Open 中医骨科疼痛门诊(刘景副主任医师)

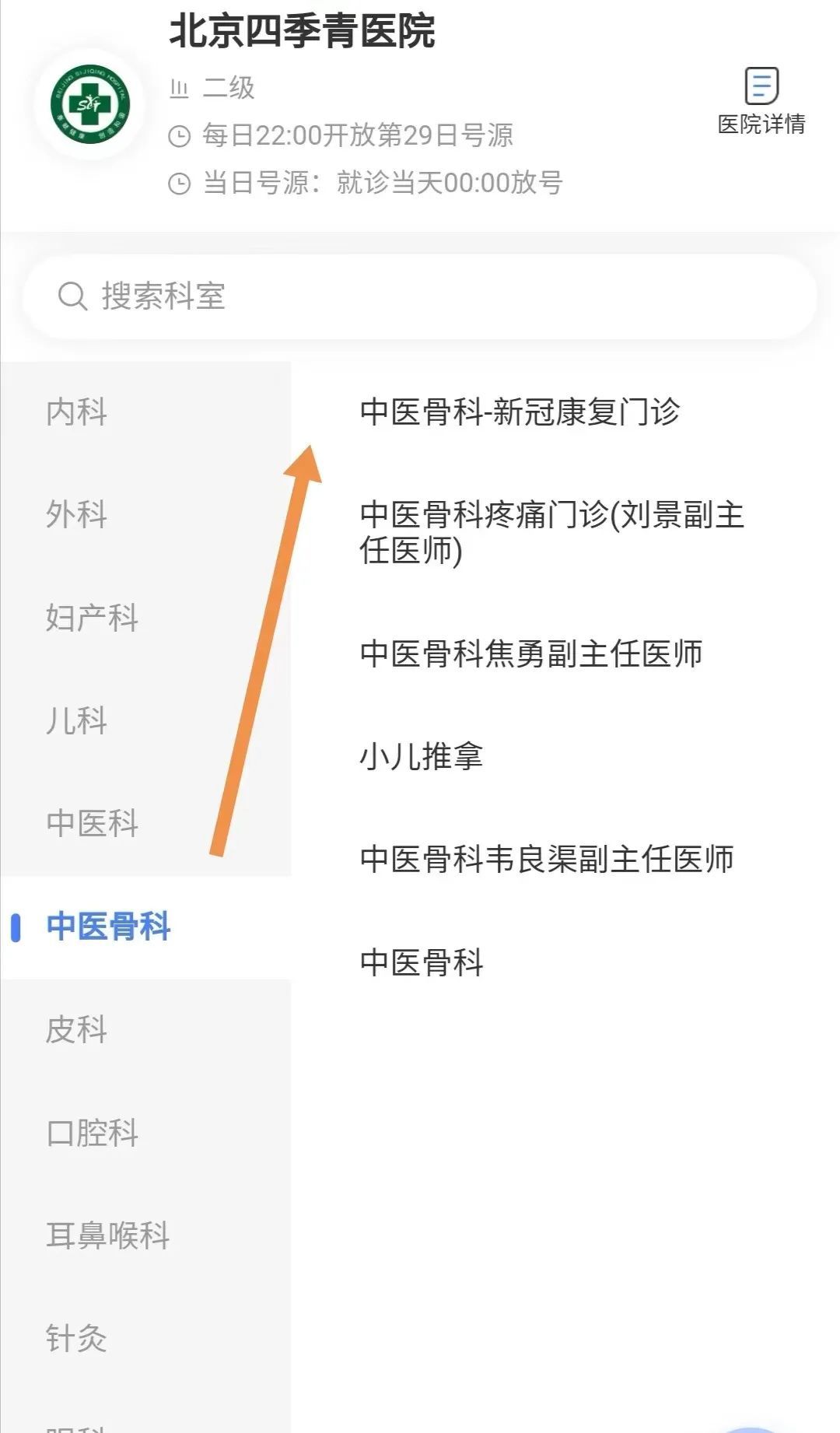551,532
